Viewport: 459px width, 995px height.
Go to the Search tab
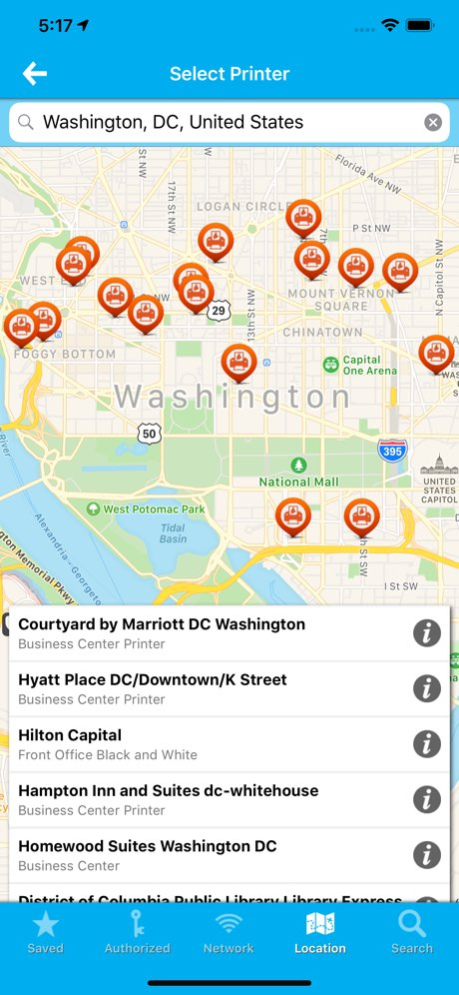pos(411,933)
